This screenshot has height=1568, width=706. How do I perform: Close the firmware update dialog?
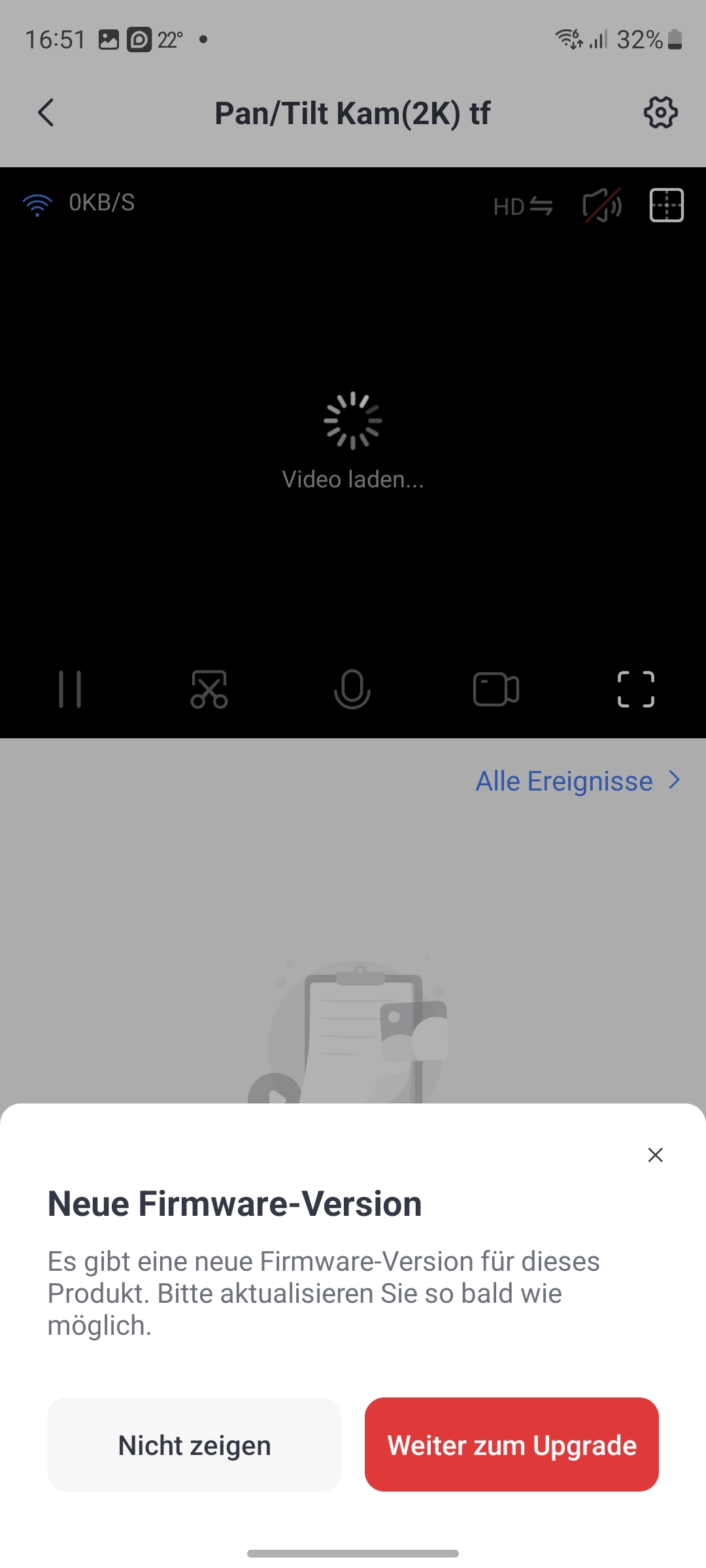click(655, 1154)
